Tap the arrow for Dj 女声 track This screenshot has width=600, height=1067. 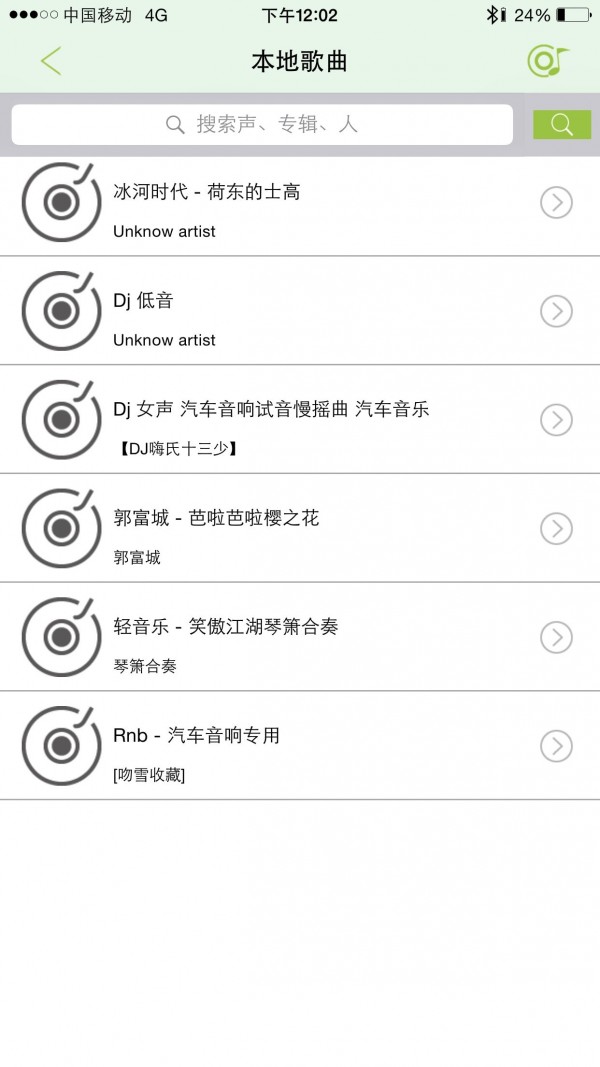coord(556,420)
